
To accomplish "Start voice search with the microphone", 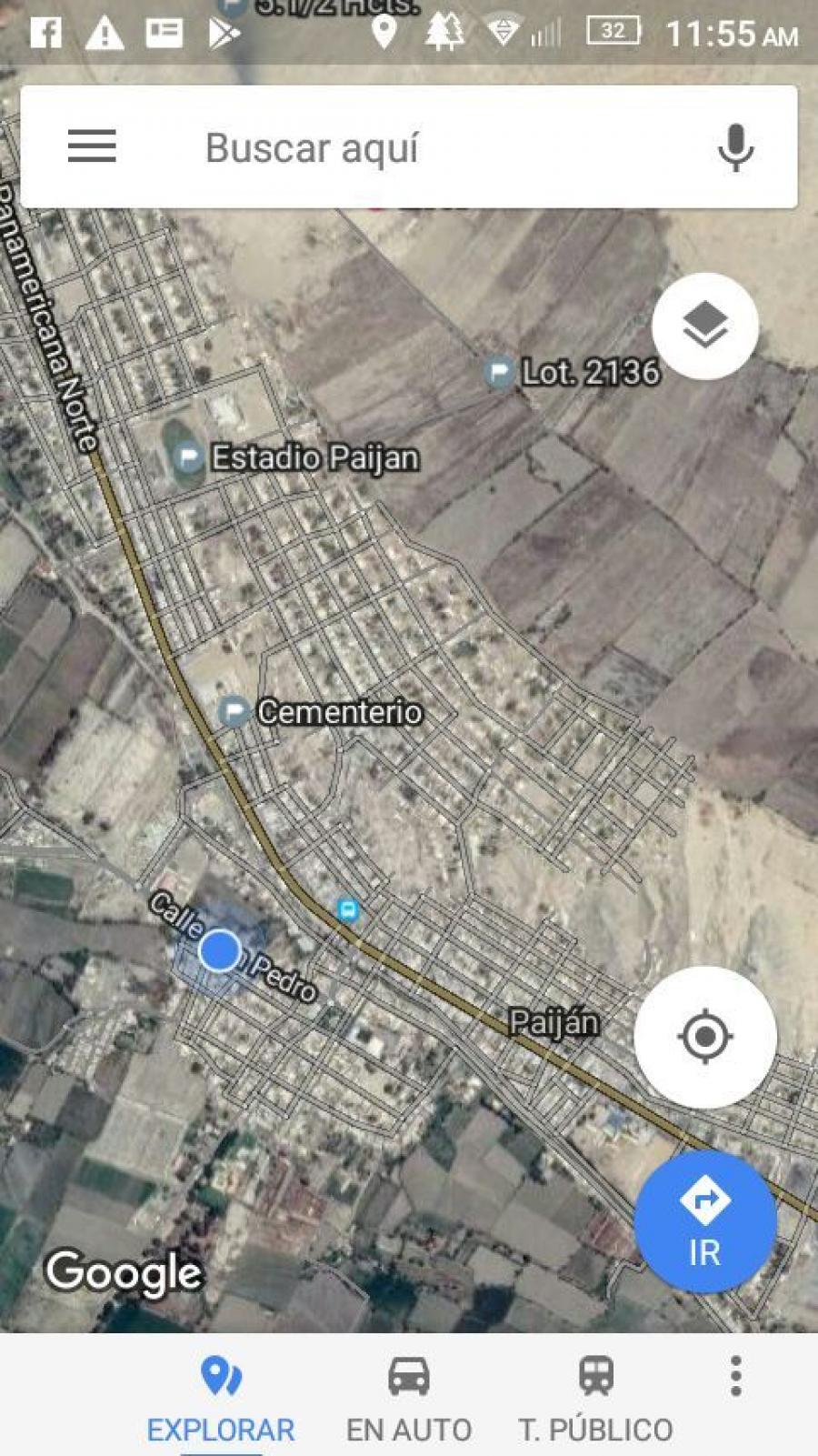I will (735, 147).
